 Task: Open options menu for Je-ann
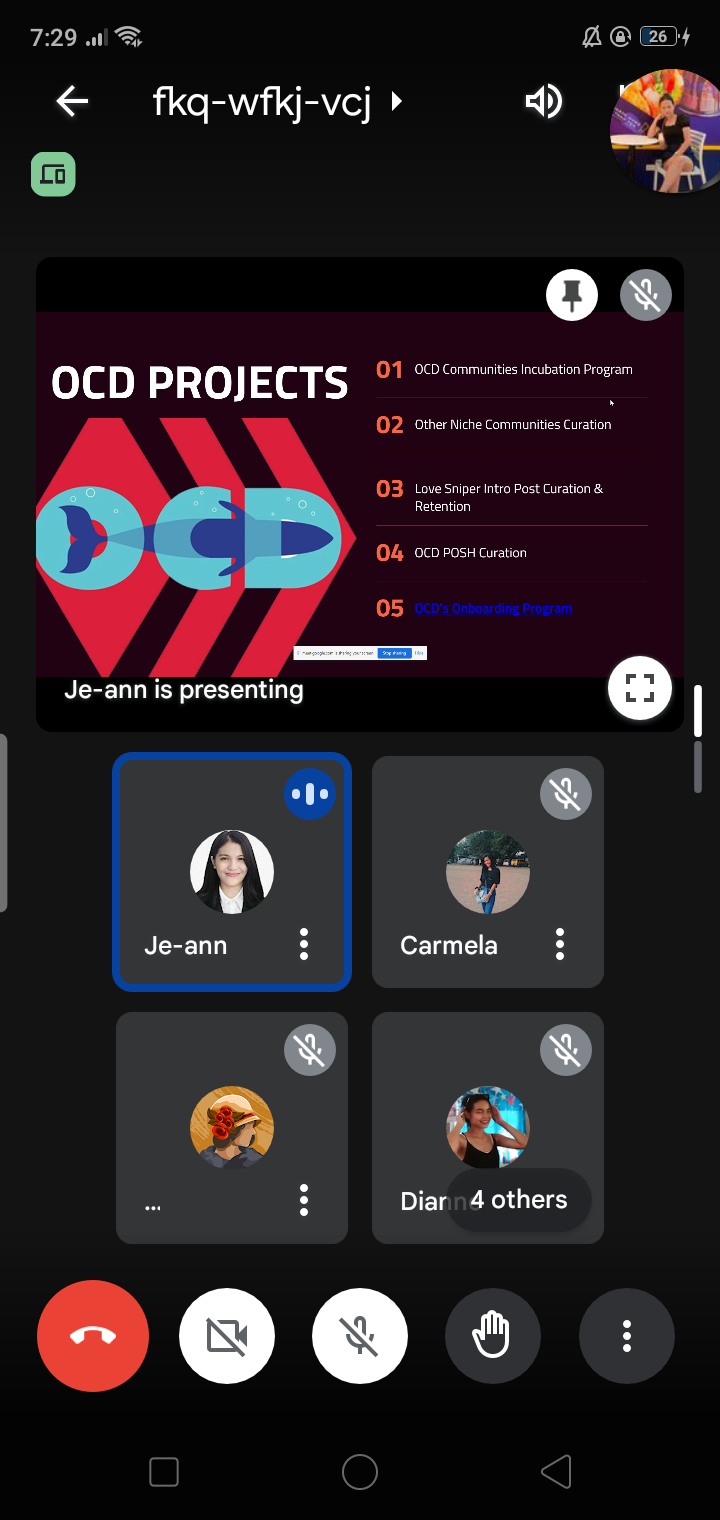pyautogui.click(x=304, y=944)
